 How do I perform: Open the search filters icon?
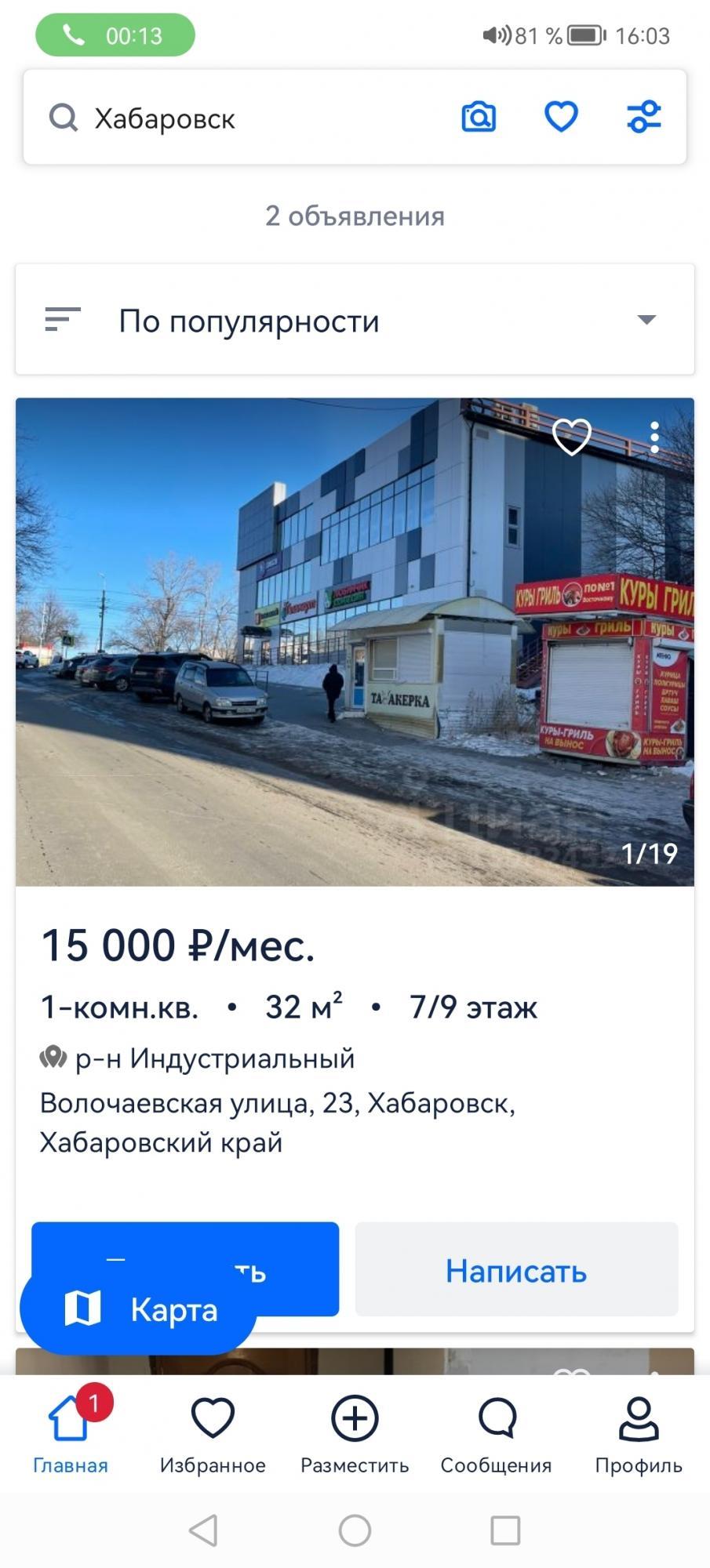point(643,118)
